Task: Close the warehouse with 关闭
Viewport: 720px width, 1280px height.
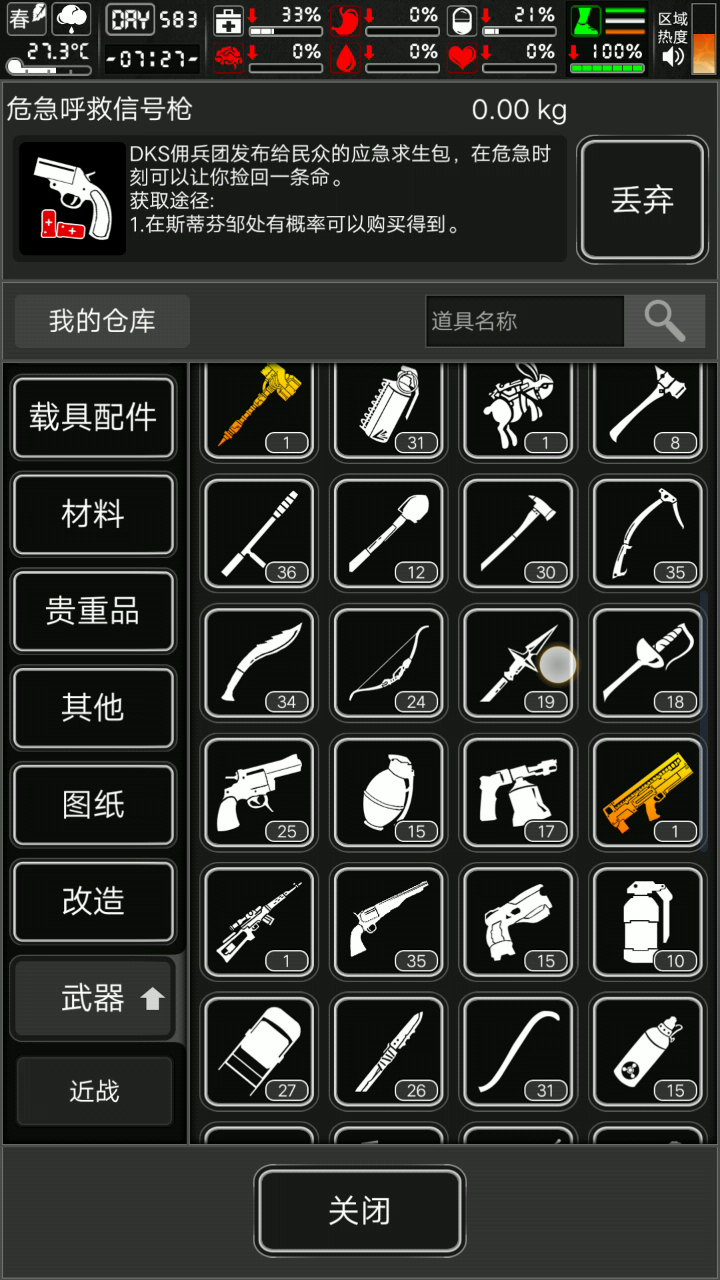Action: point(360,1211)
